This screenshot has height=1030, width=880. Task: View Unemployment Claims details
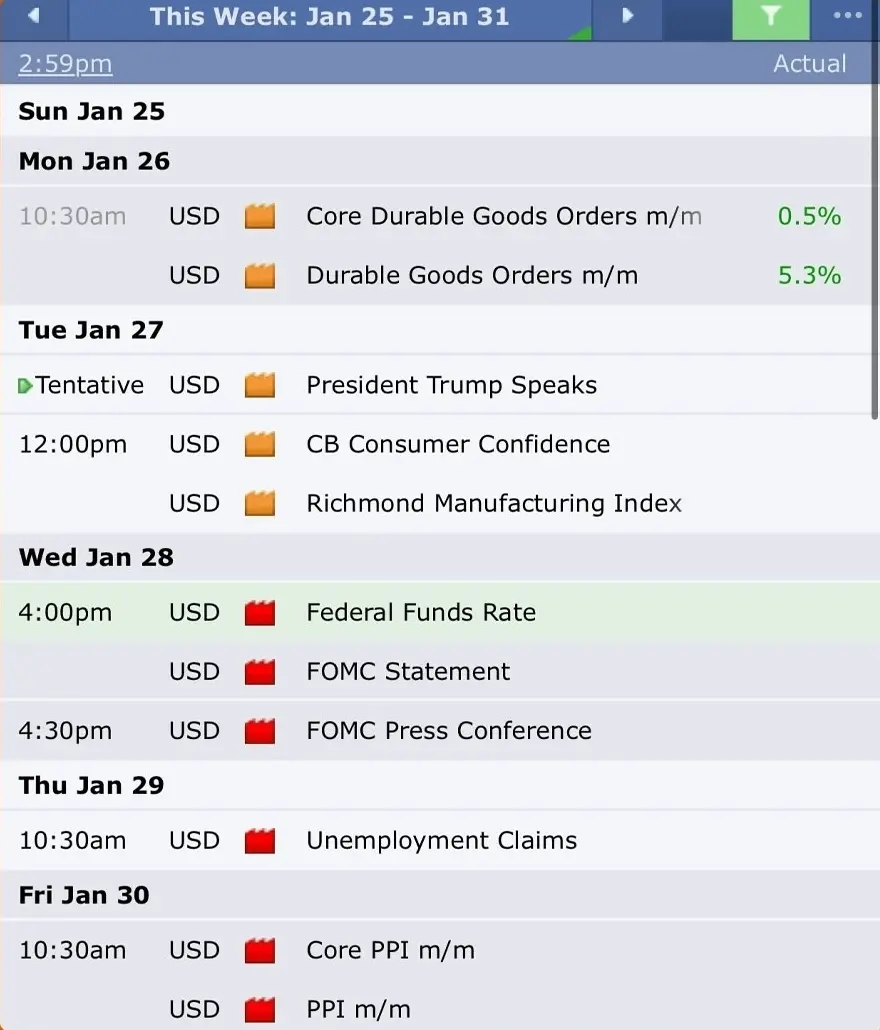(x=441, y=841)
